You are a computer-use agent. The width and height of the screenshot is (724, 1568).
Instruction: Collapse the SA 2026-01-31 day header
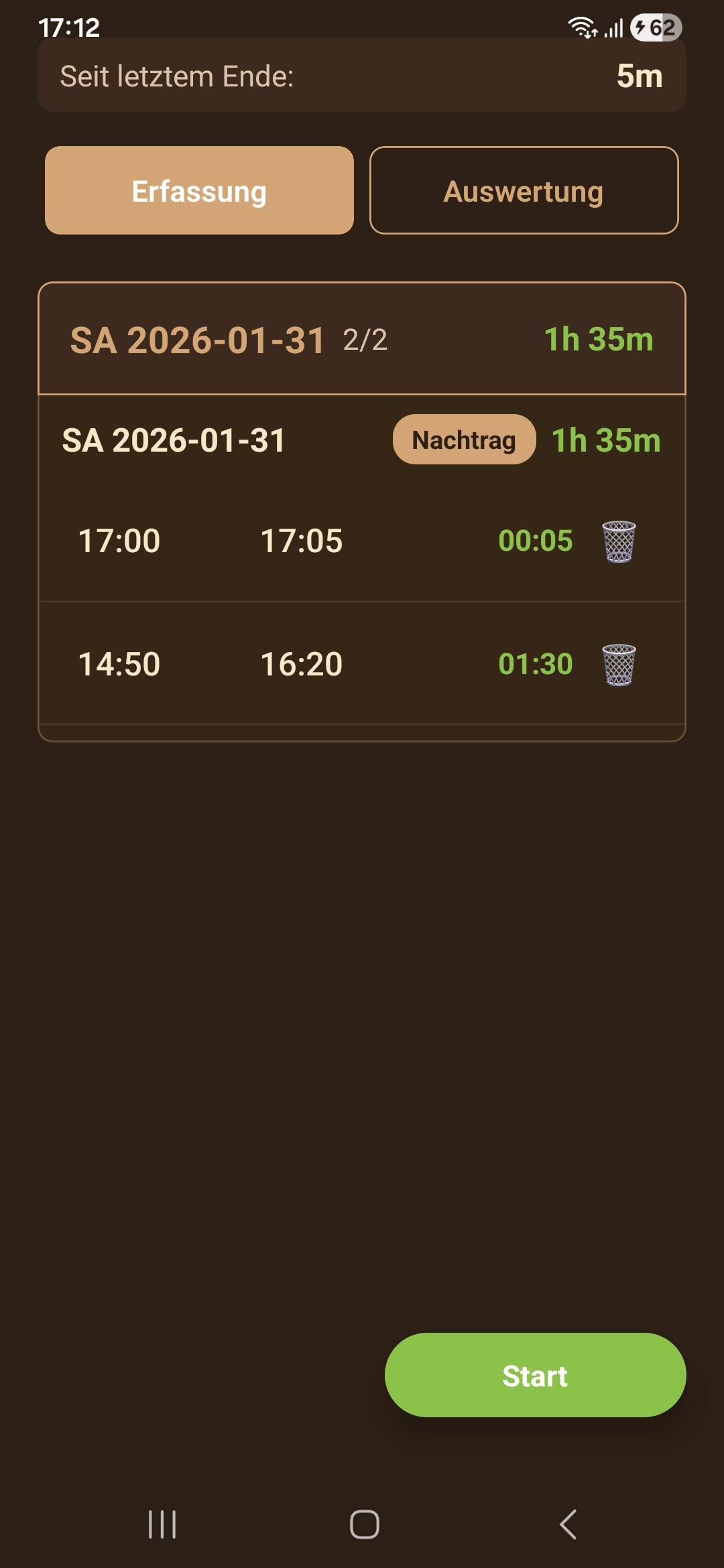(x=362, y=339)
